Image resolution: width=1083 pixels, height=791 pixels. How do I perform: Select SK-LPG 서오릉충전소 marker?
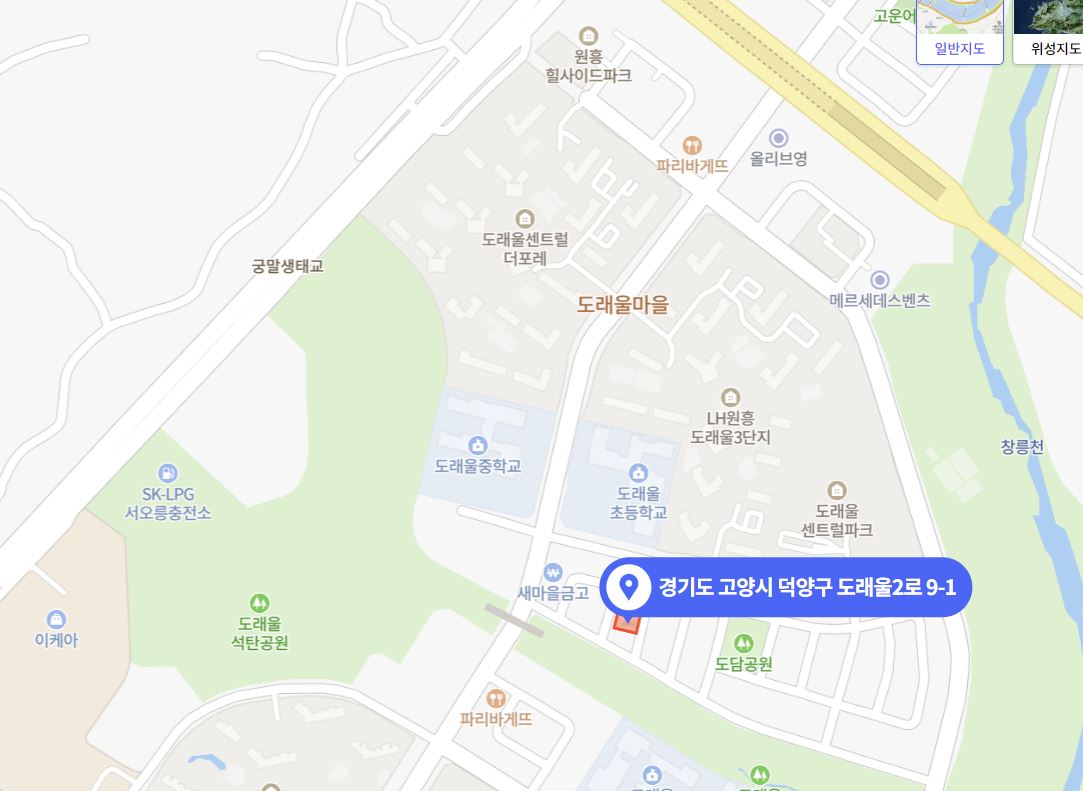[168, 473]
